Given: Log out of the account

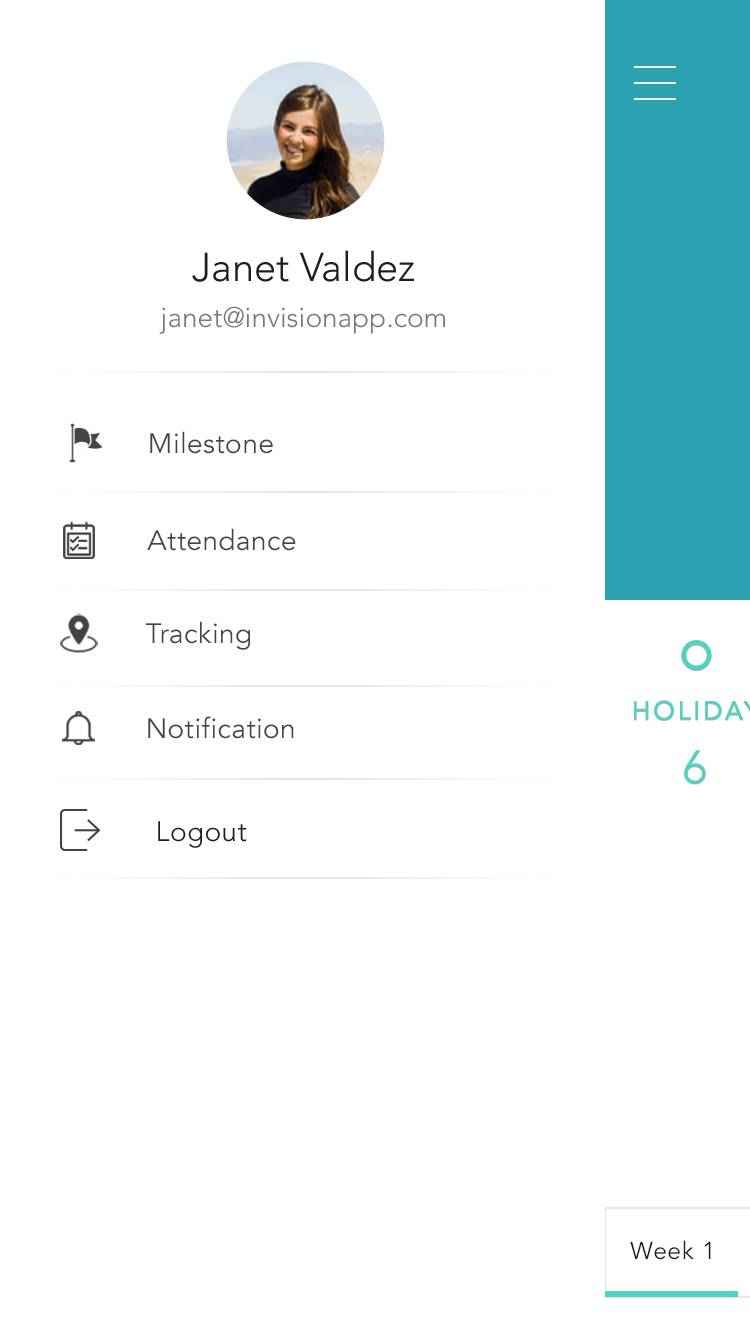Looking at the screenshot, I should pyautogui.click(x=200, y=832).
